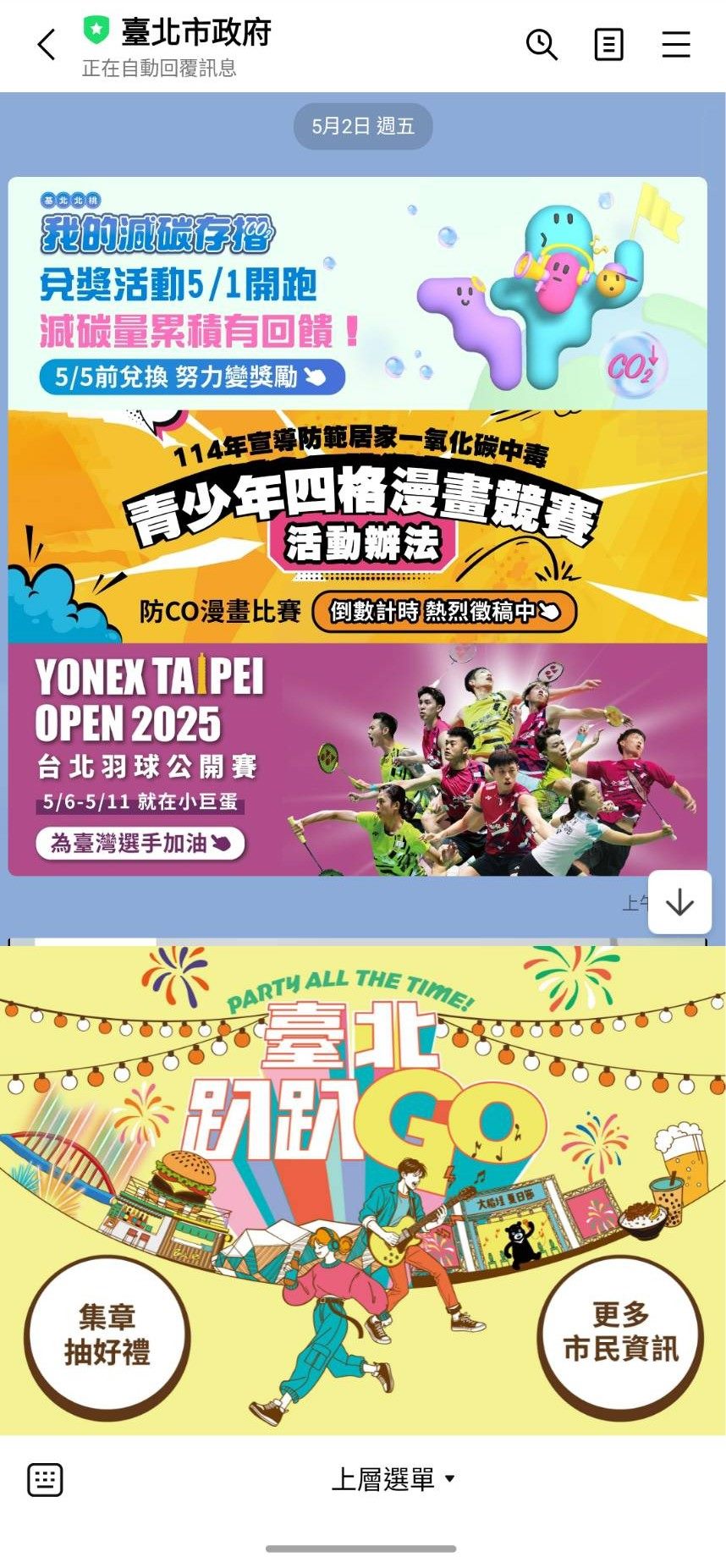This screenshot has width=726, height=1568.
Task: Jump to latest message arrow
Action: [x=679, y=903]
